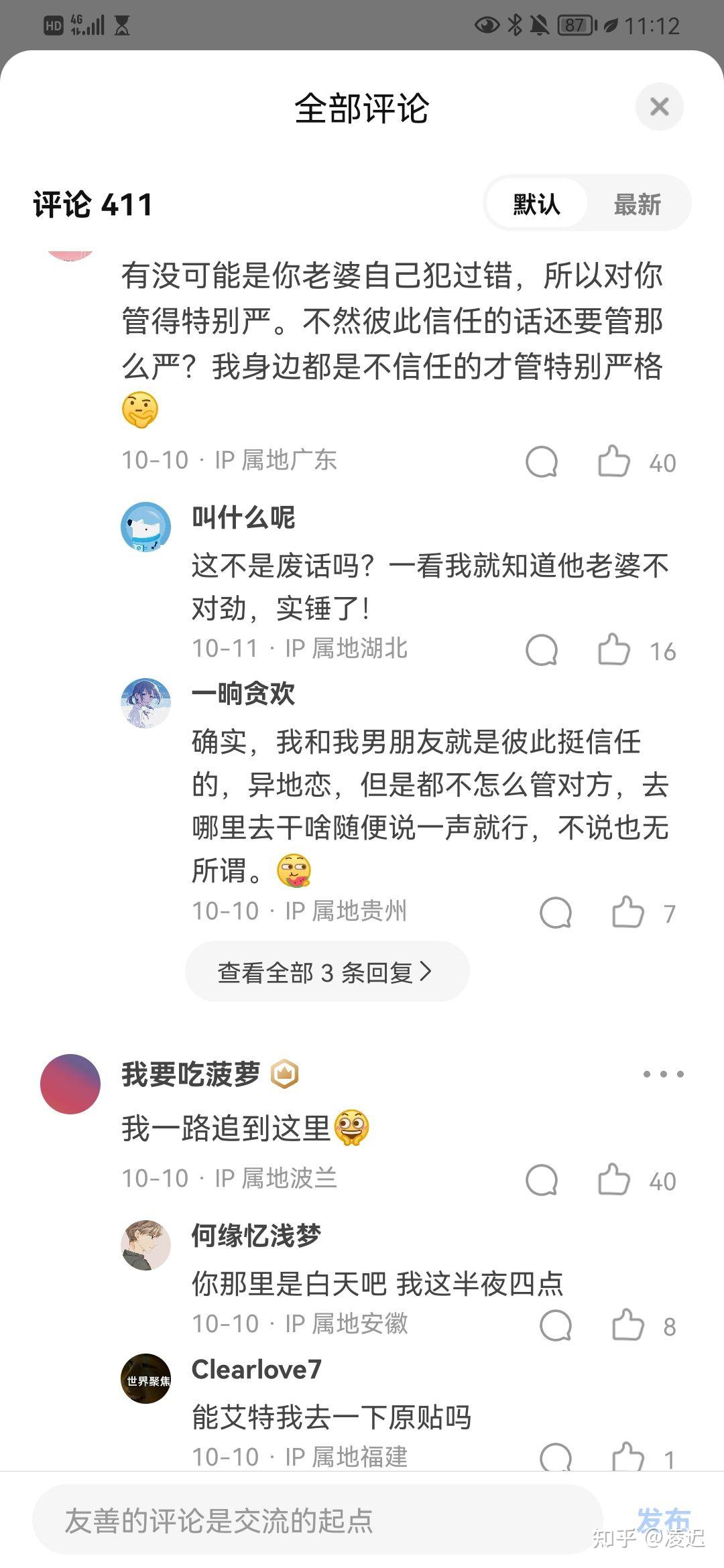Expand 查看全部 3 条回复
The image size is (724, 1568).
[326, 972]
